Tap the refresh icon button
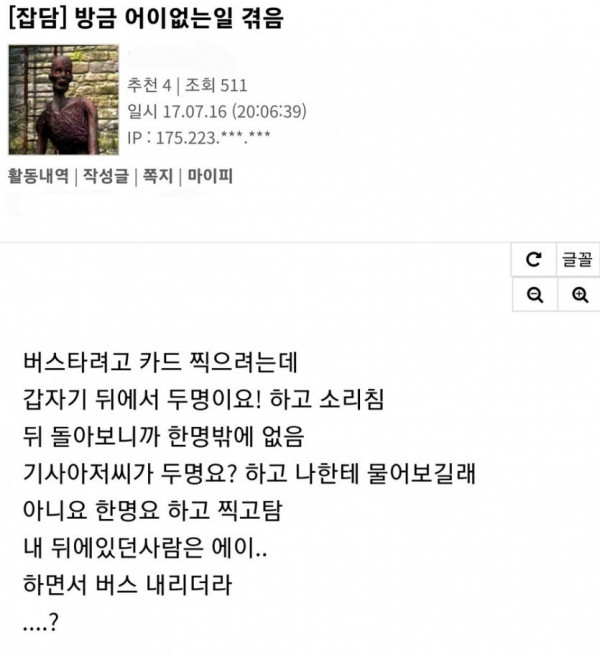Screen dimensions: 600x657 534,260
